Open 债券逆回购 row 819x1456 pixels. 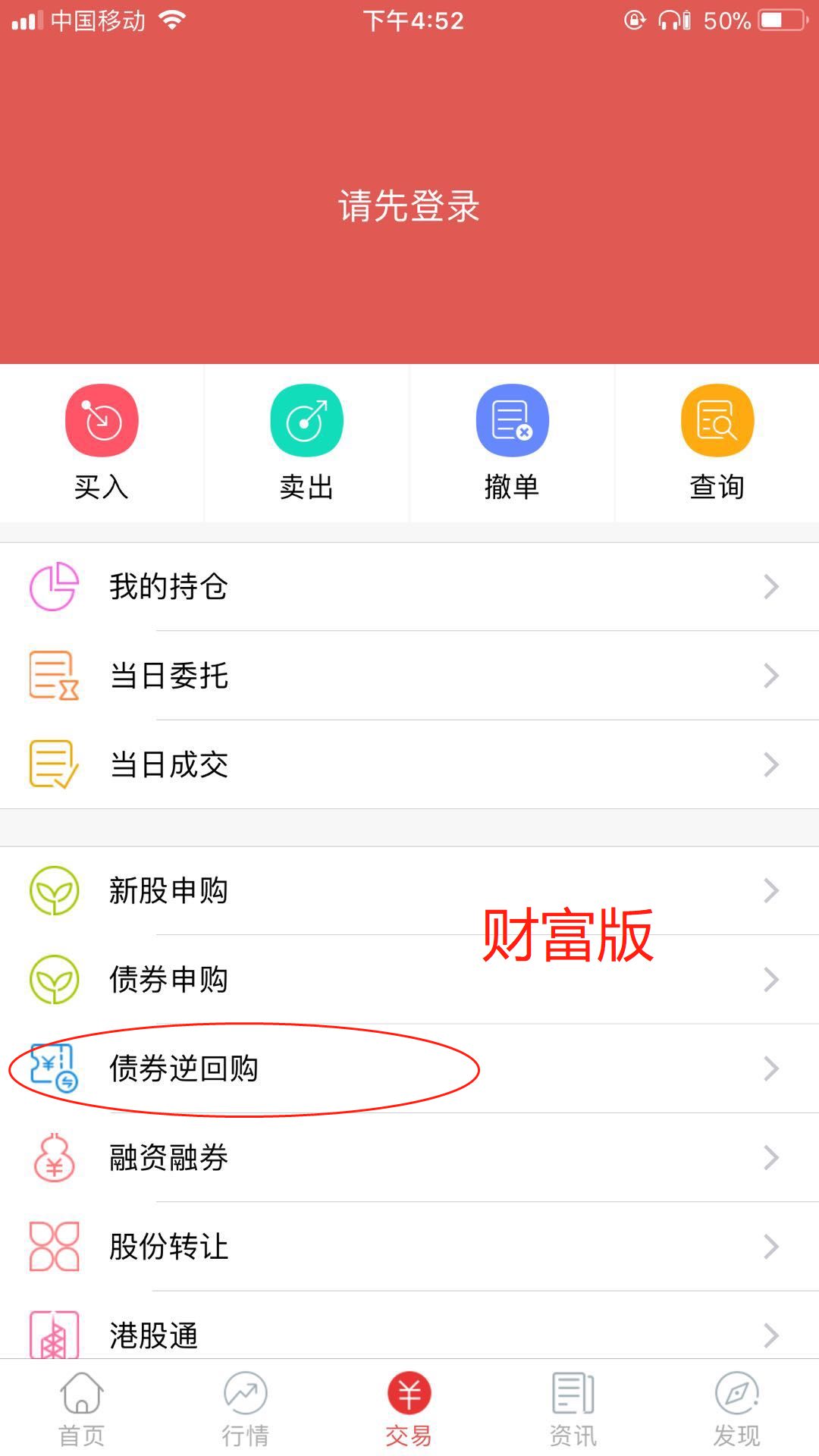(x=409, y=1068)
